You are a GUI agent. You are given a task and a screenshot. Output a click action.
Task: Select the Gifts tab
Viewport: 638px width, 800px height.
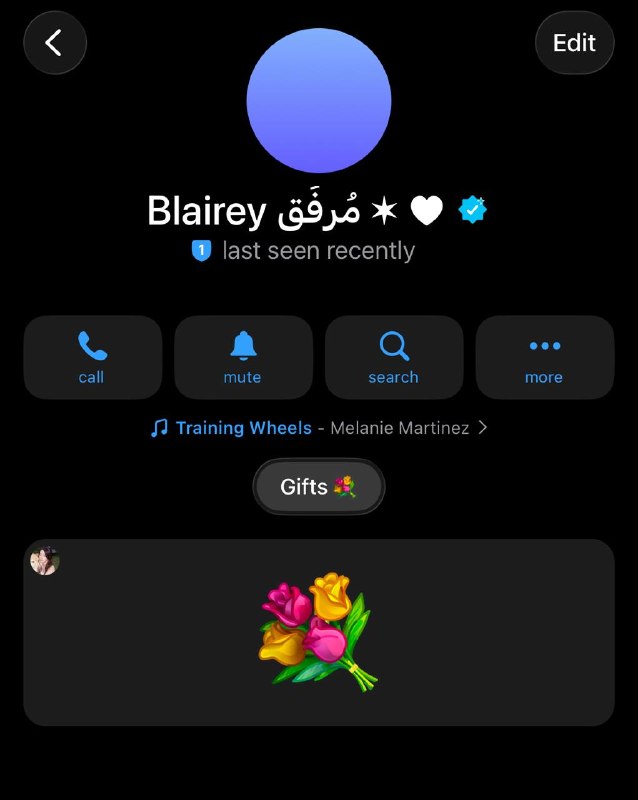pyautogui.click(x=319, y=487)
